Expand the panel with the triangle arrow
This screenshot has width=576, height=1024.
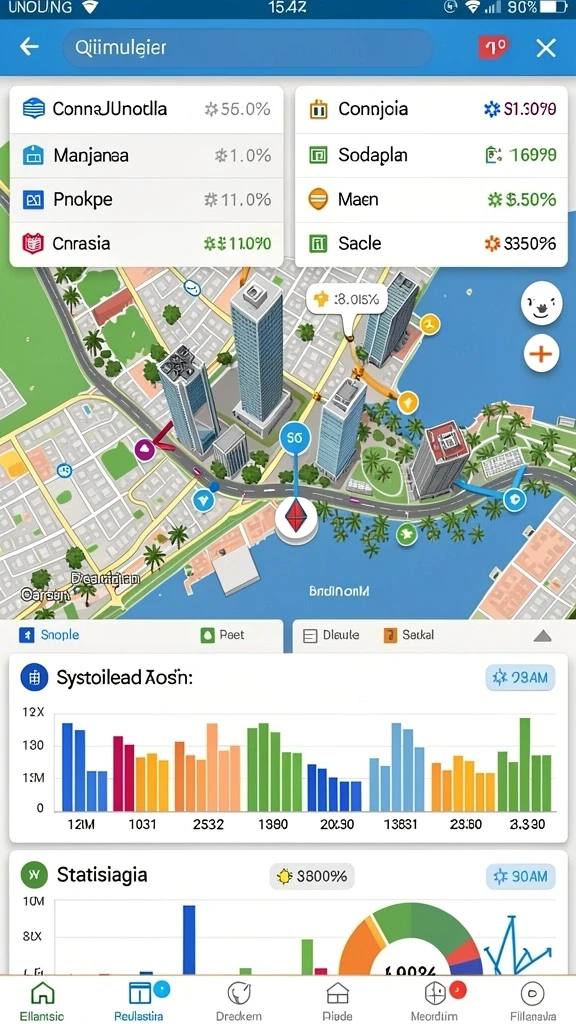(x=543, y=636)
